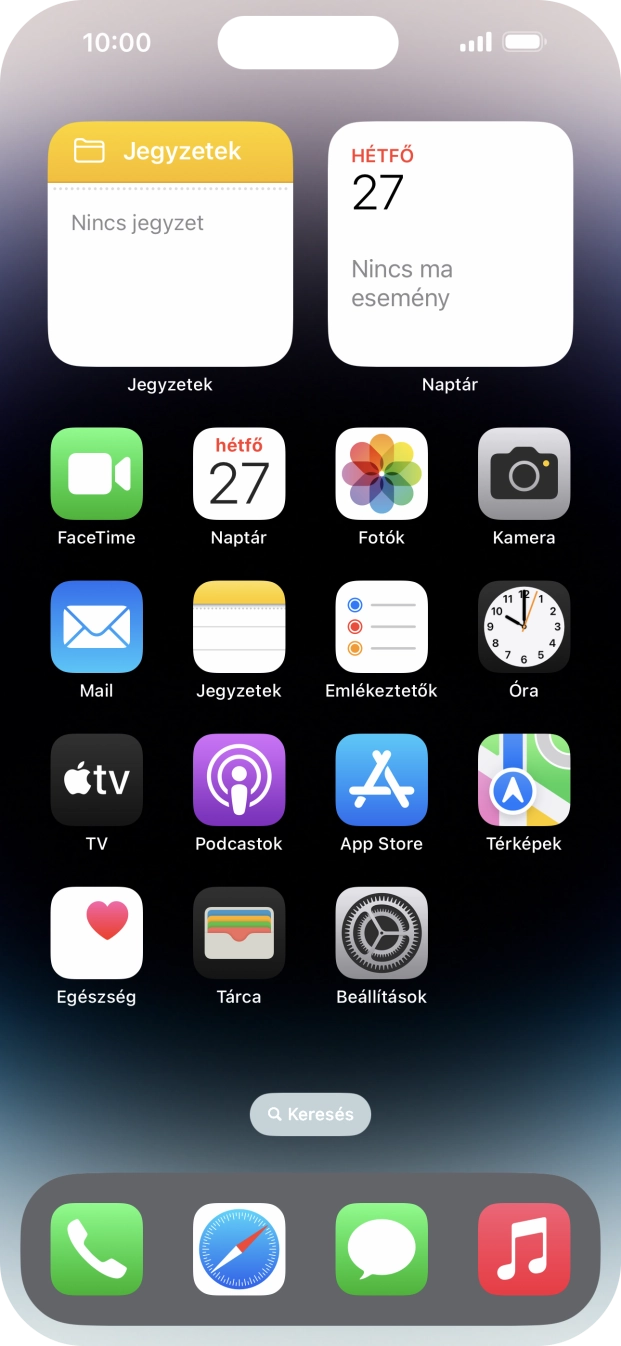Open the Tárca wallet app
The height and width of the screenshot is (1346, 621).
coord(239,933)
